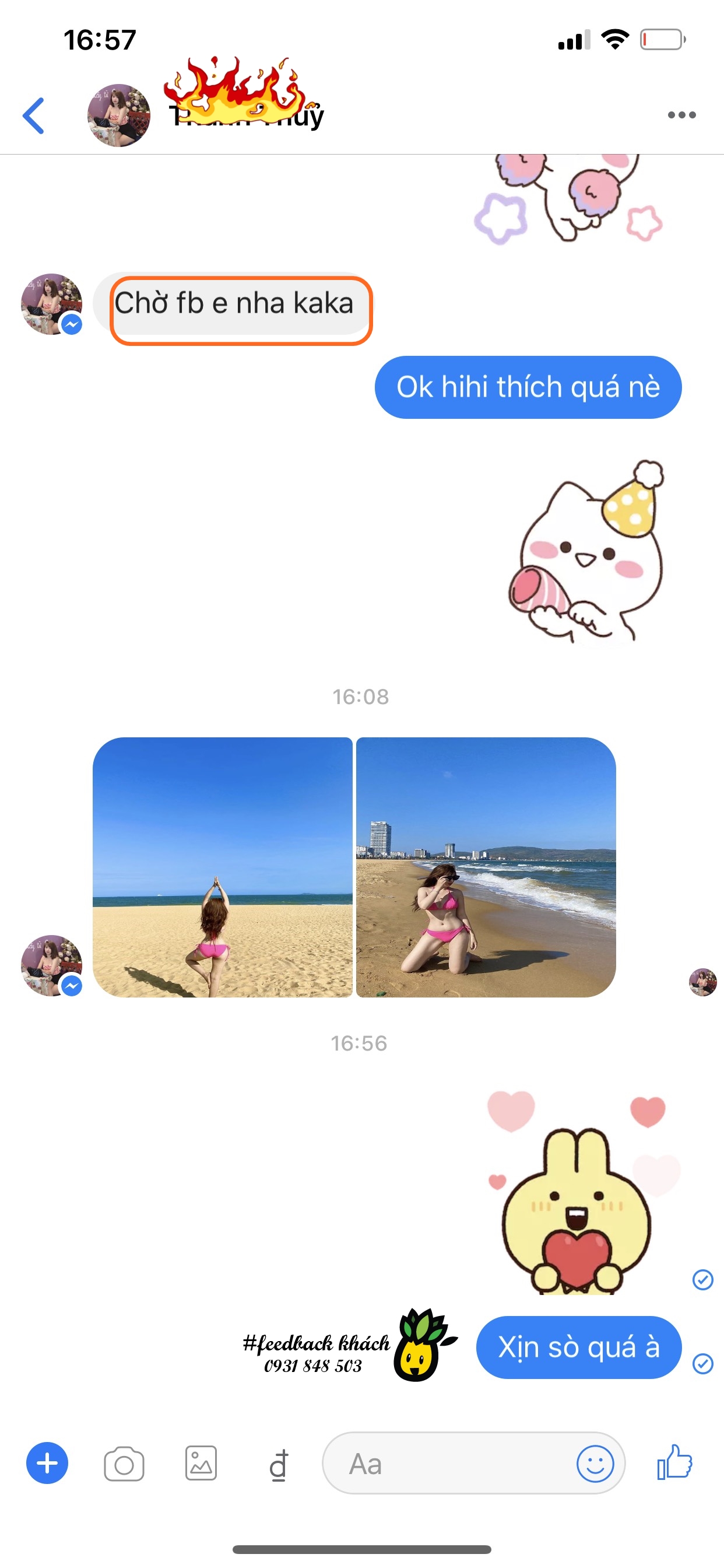Go back to the chat list

(x=34, y=115)
